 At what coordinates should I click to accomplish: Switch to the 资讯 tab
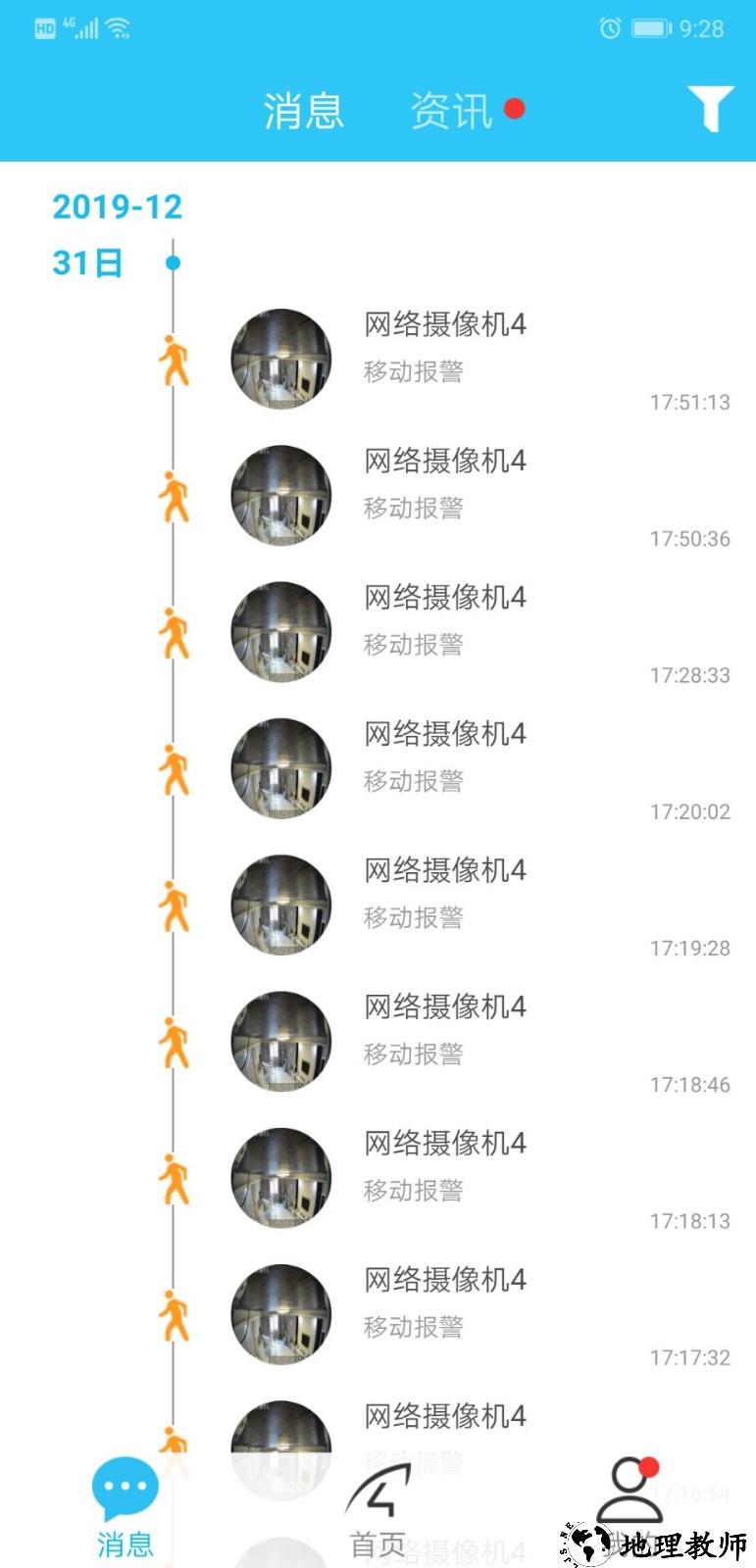(x=453, y=110)
